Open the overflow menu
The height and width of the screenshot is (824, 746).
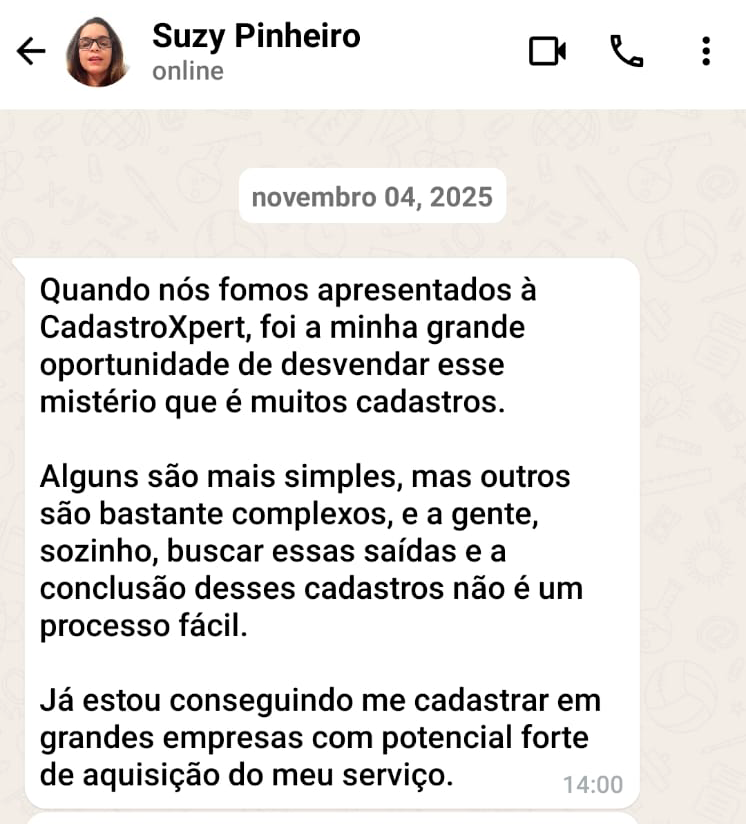point(706,51)
